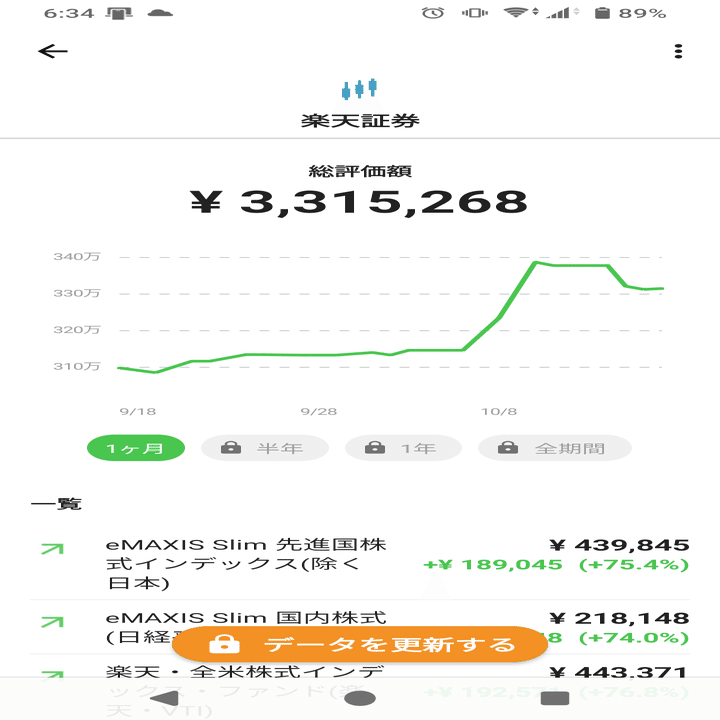
Task: Tap the データを更新する button
Action: coord(366,644)
